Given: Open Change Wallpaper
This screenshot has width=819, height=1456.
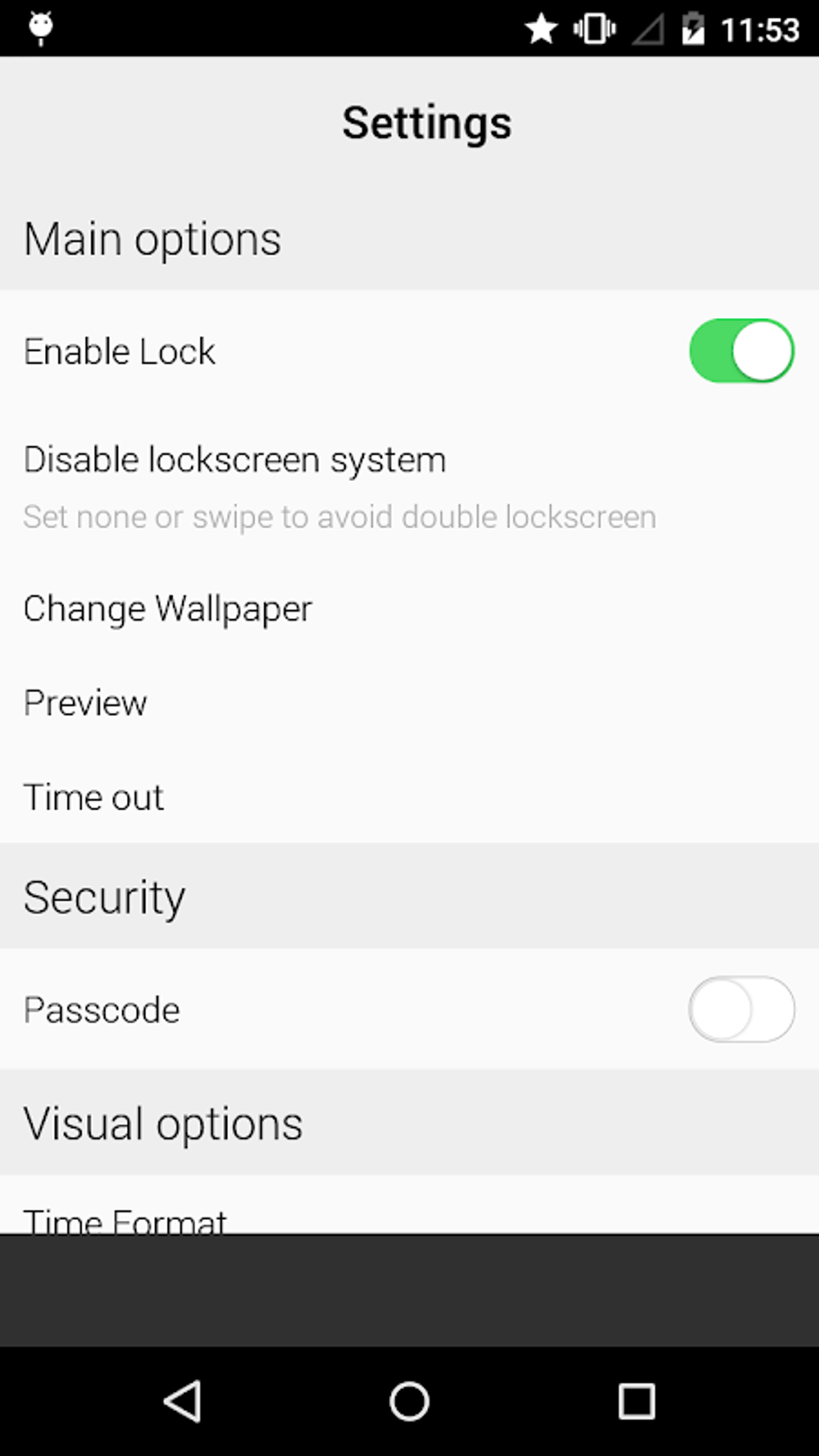Looking at the screenshot, I should click(x=409, y=608).
